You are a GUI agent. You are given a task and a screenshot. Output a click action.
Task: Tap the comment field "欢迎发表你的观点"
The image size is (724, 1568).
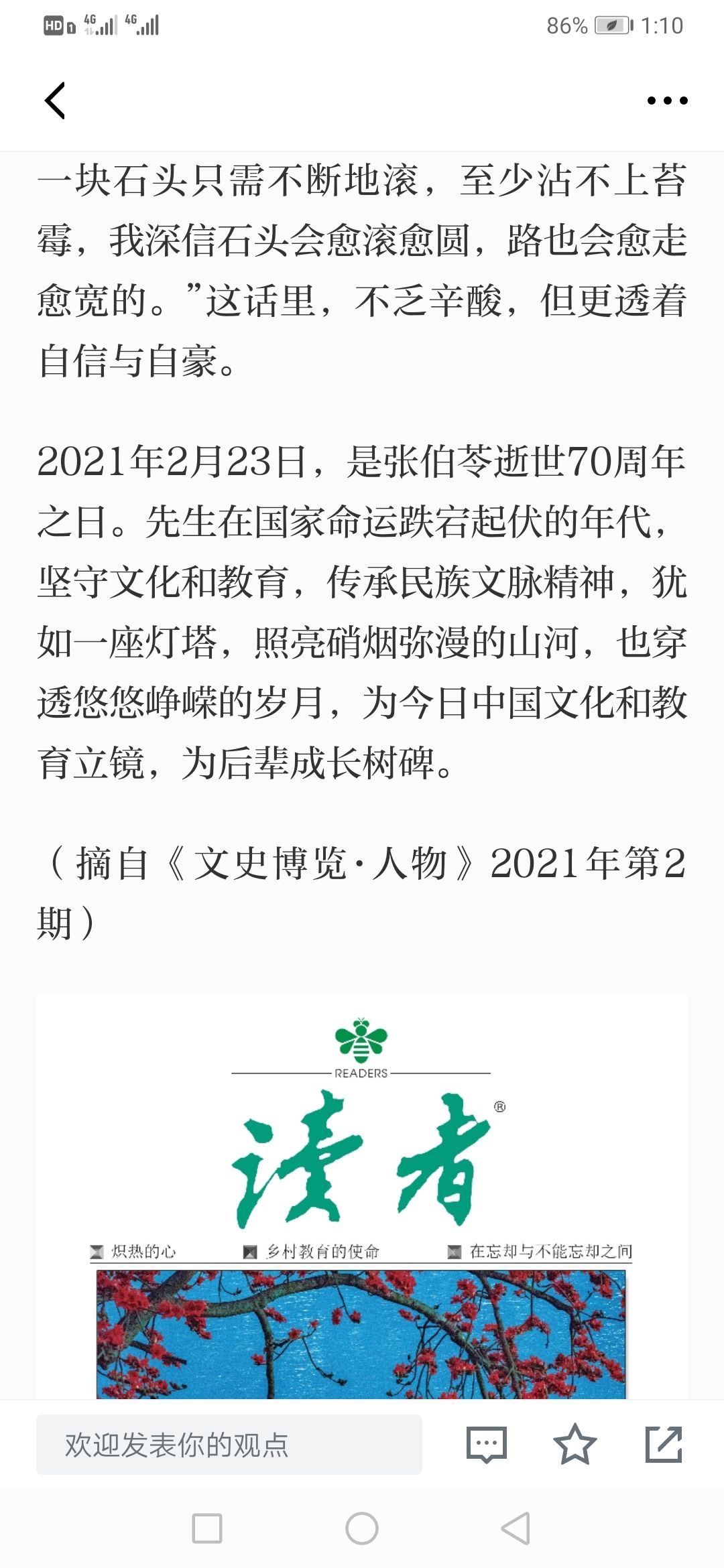coord(229,1445)
